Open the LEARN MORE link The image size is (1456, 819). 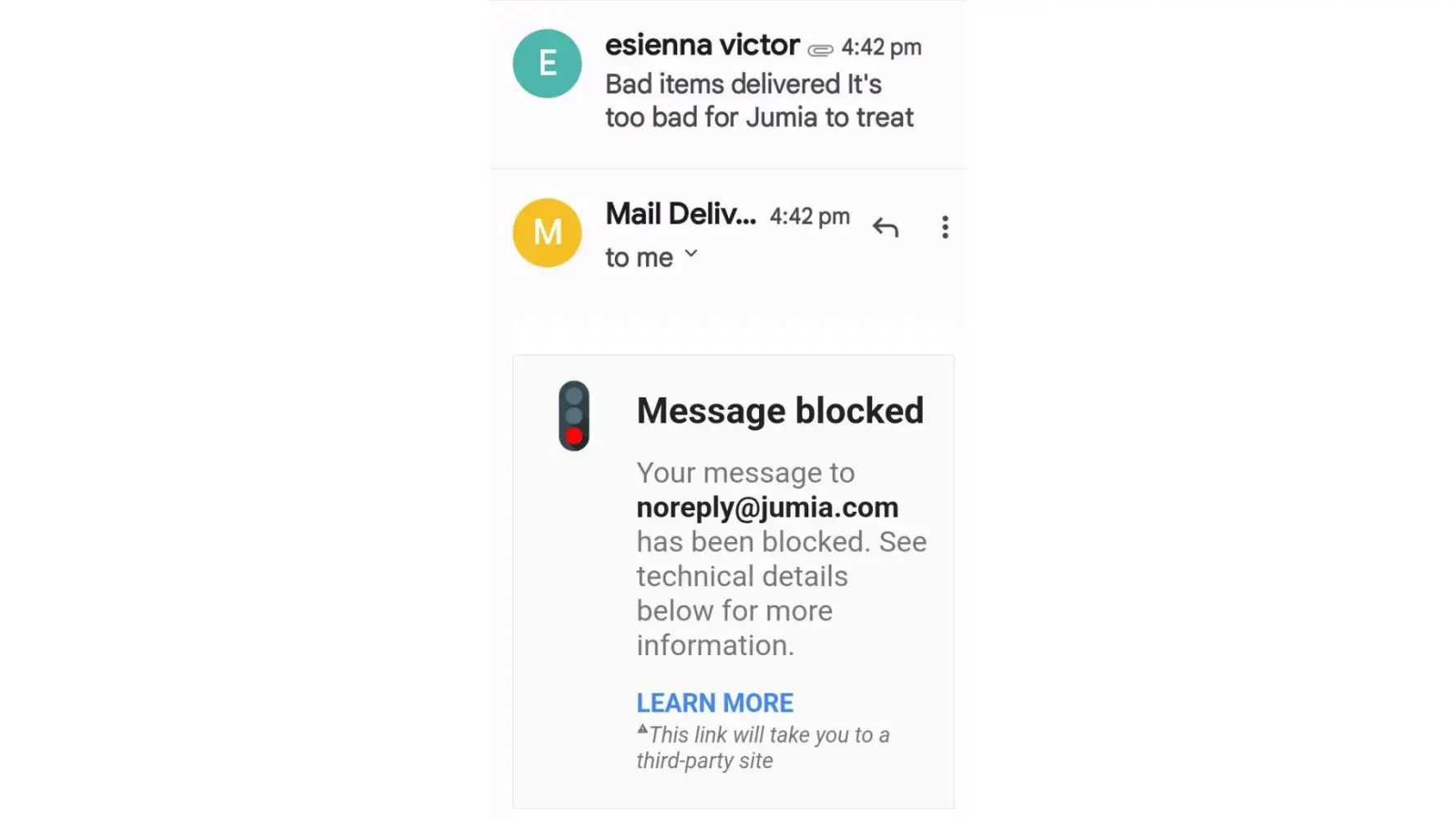[714, 703]
